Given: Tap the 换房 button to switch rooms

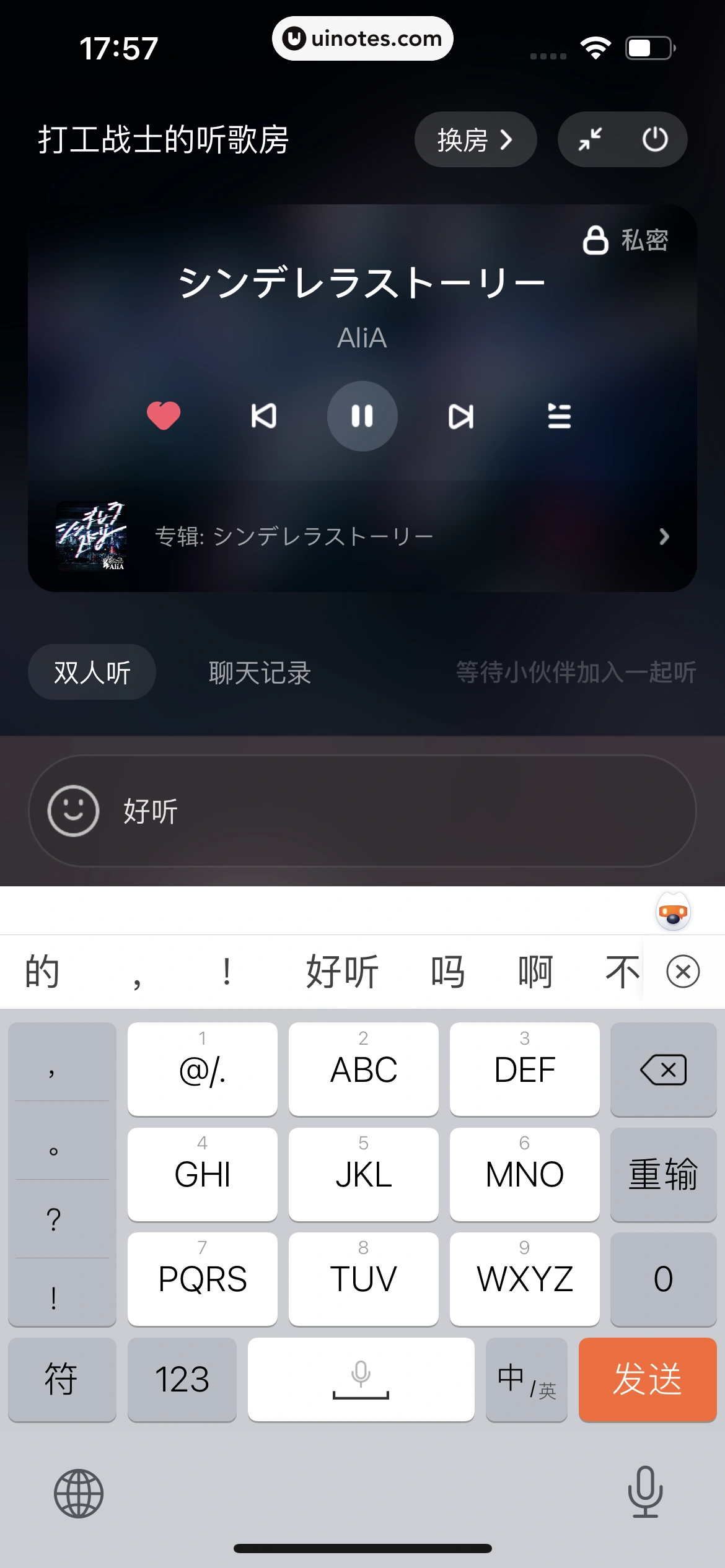Looking at the screenshot, I should tap(475, 140).
